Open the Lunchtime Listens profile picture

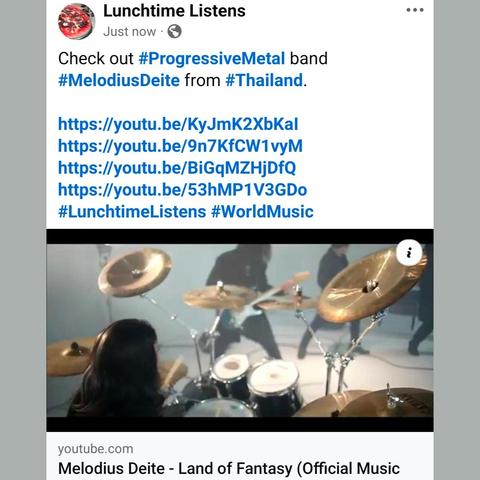76,21
